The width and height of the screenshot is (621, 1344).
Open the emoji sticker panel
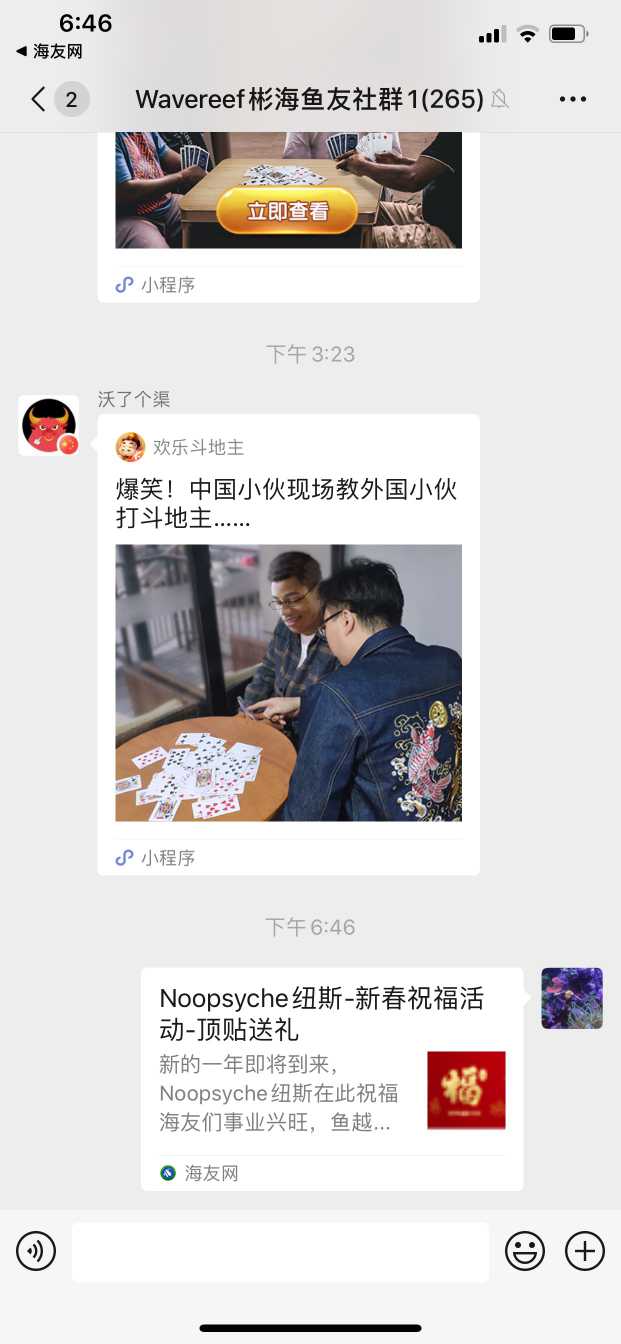(x=525, y=1251)
